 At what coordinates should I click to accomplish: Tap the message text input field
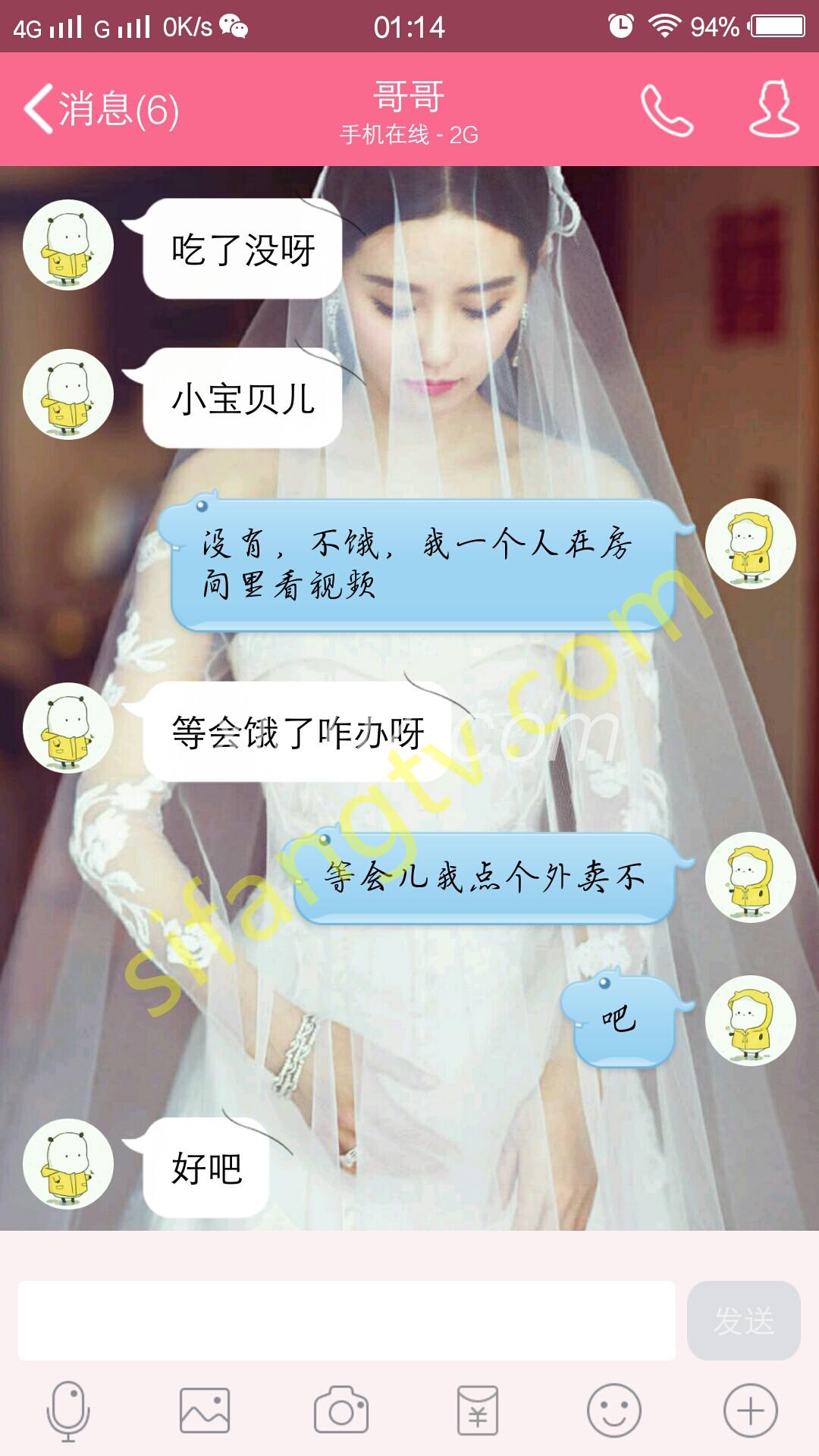(x=347, y=1320)
